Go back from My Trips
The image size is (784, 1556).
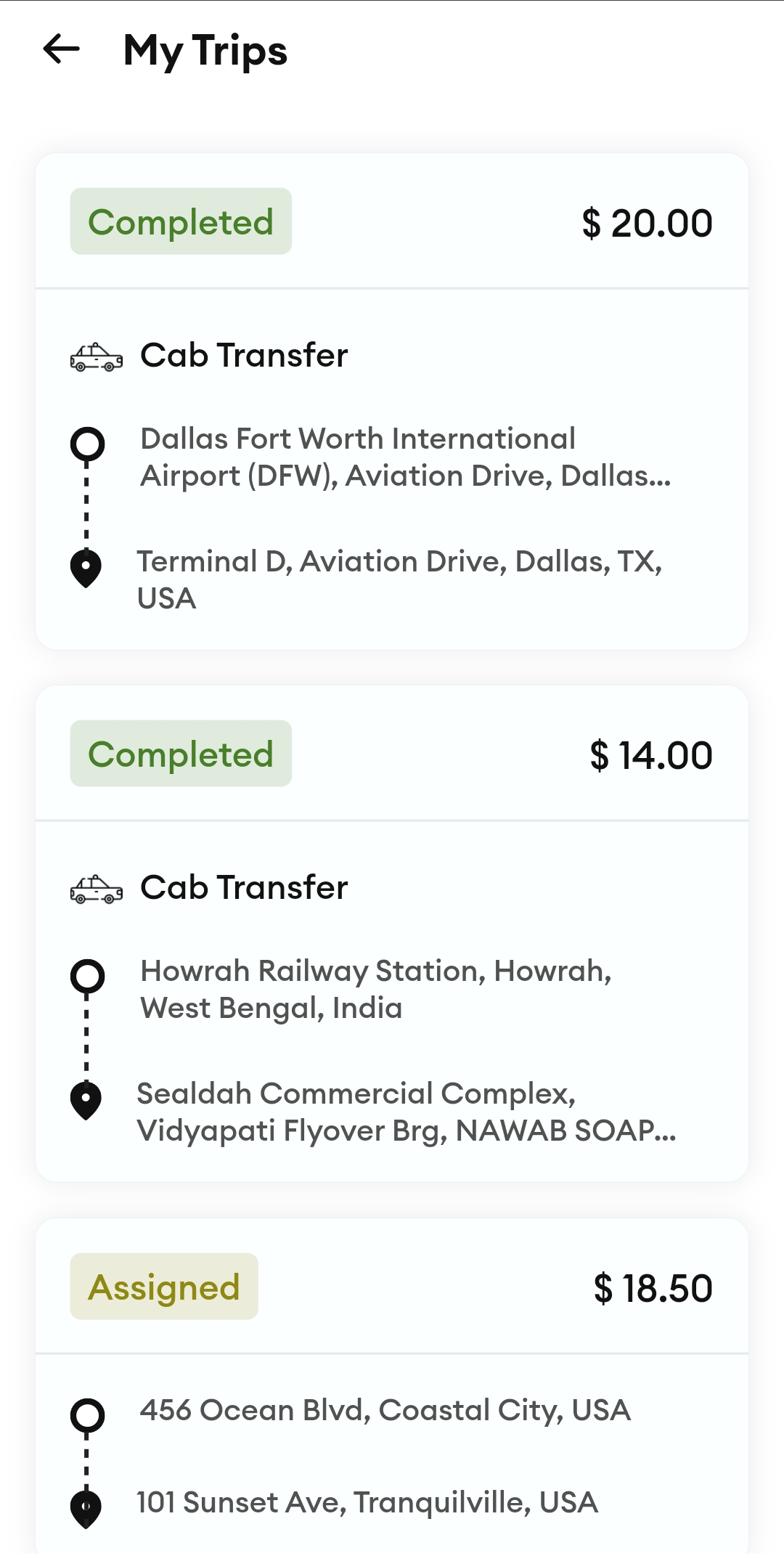click(62, 50)
